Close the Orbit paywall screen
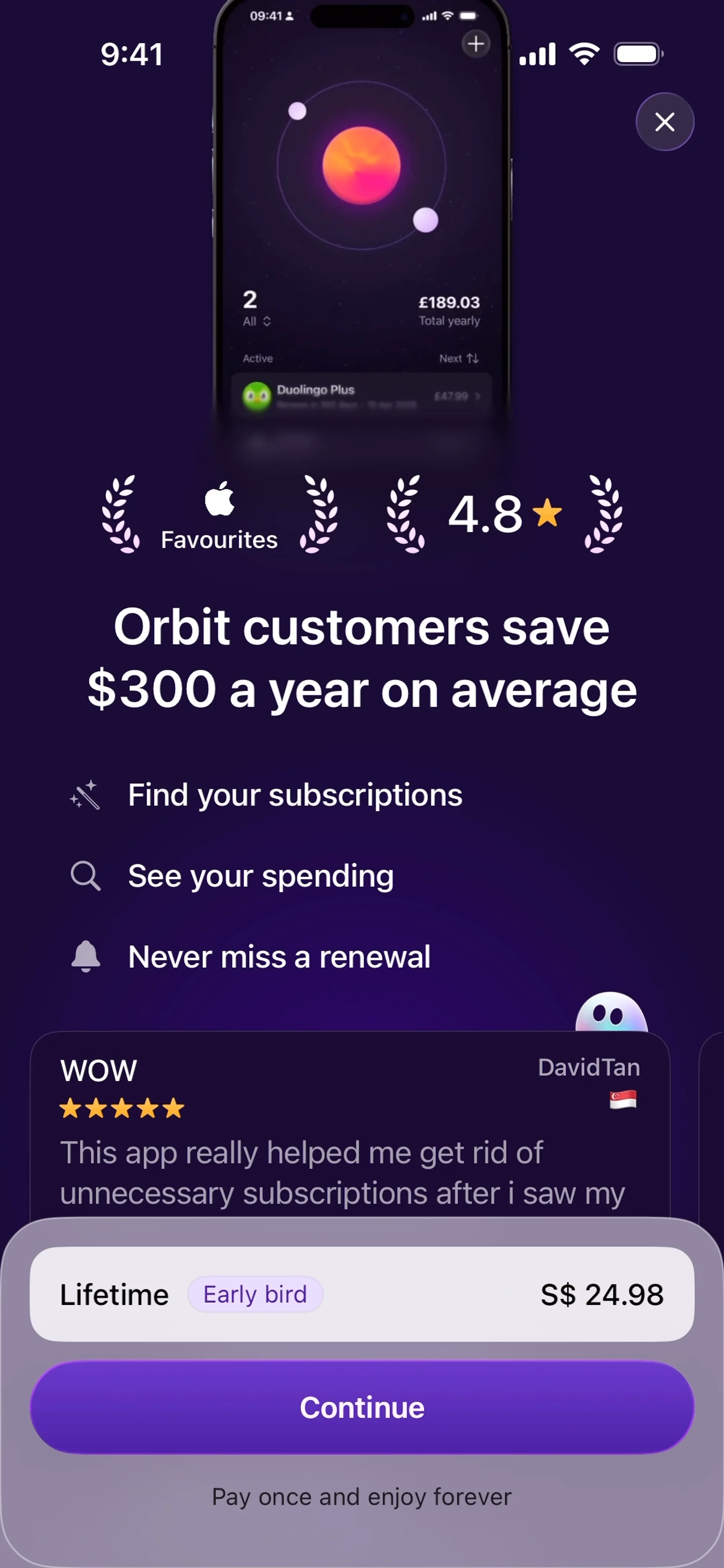 (664, 122)
